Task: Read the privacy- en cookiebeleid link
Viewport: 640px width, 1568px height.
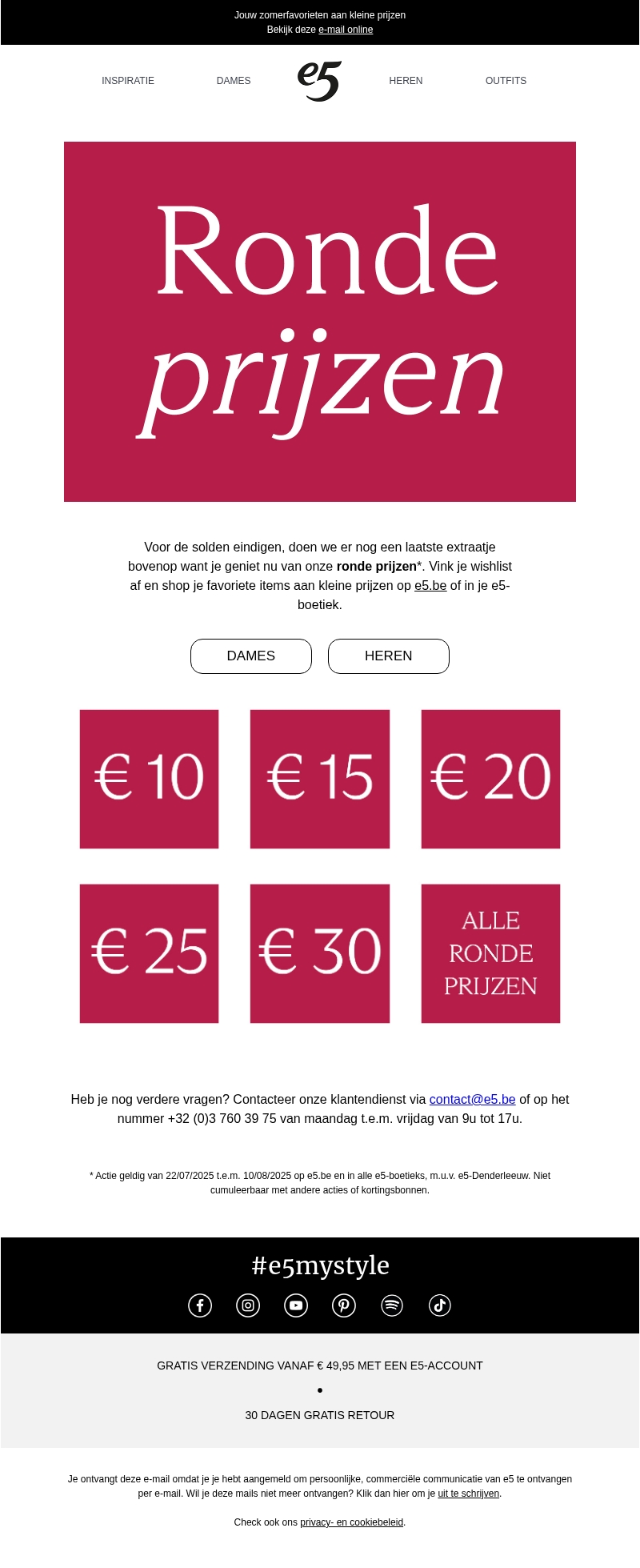Action: click(x=351, y=1522)
